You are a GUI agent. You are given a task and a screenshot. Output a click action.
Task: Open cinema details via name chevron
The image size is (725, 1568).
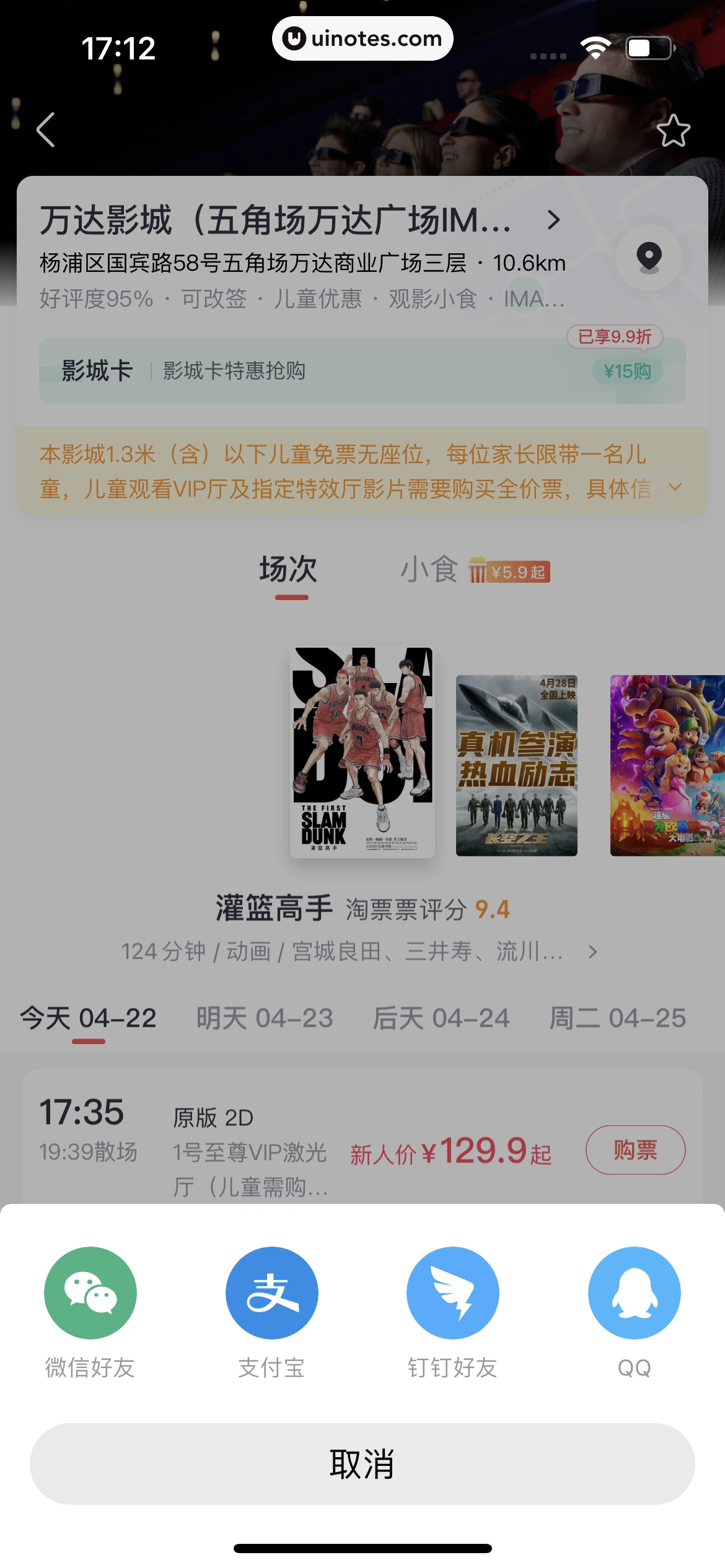point(553,220)
